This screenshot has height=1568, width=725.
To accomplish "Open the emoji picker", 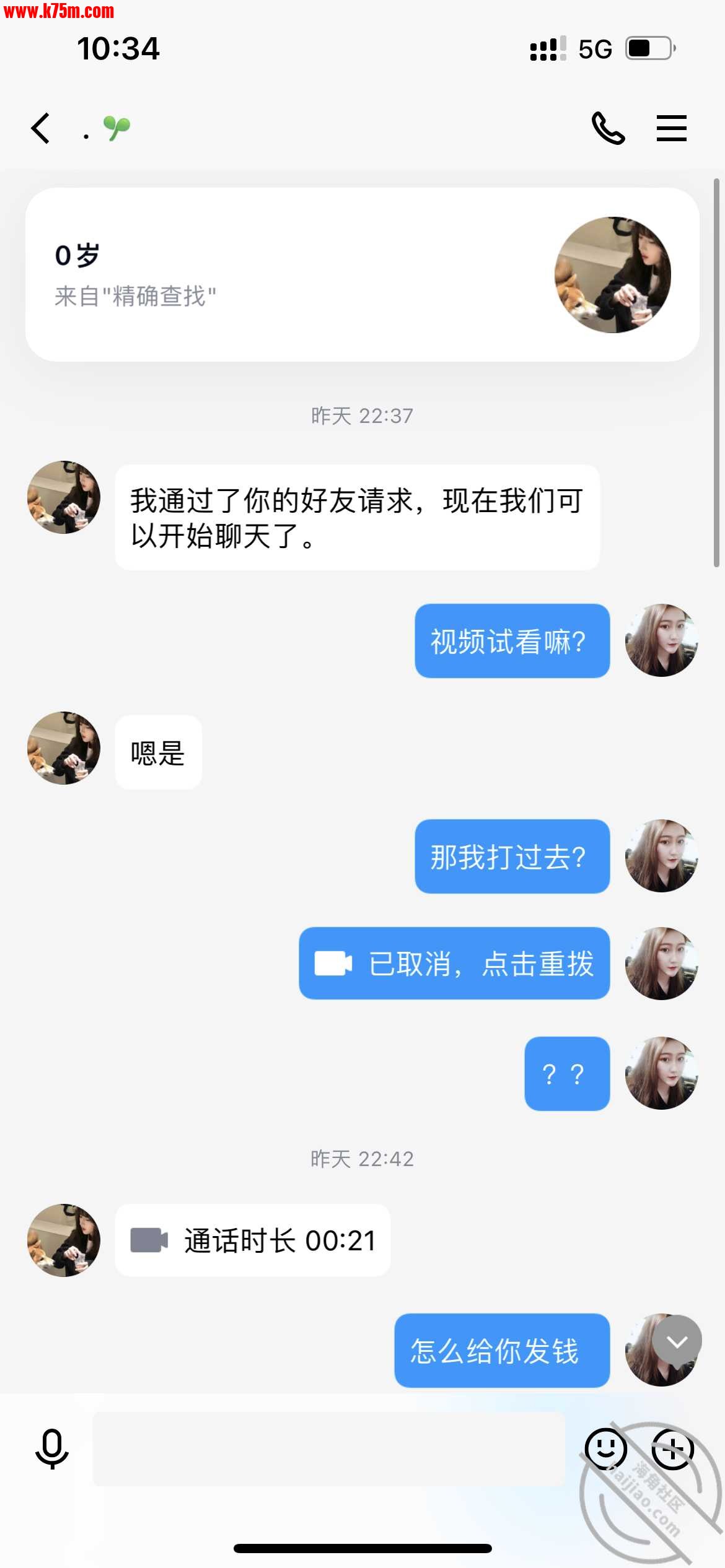I will [605, 1449].
